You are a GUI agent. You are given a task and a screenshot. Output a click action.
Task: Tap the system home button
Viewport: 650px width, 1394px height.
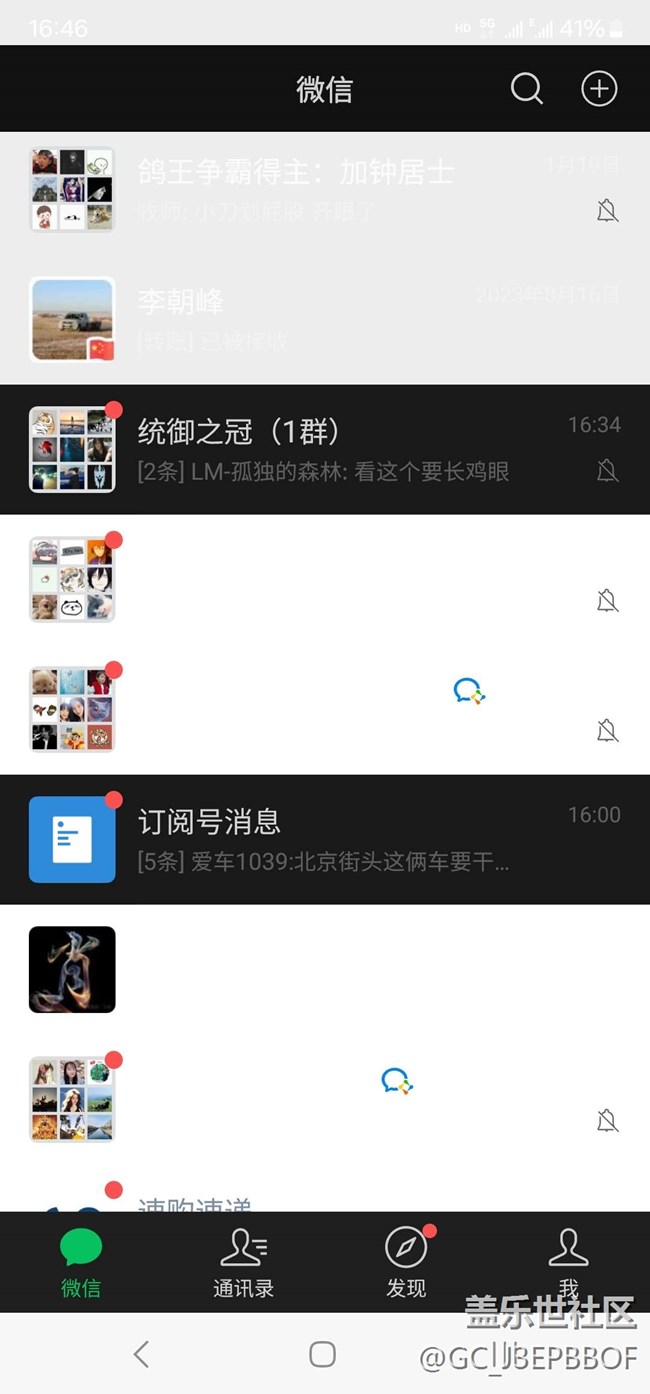coord(322,1354)
